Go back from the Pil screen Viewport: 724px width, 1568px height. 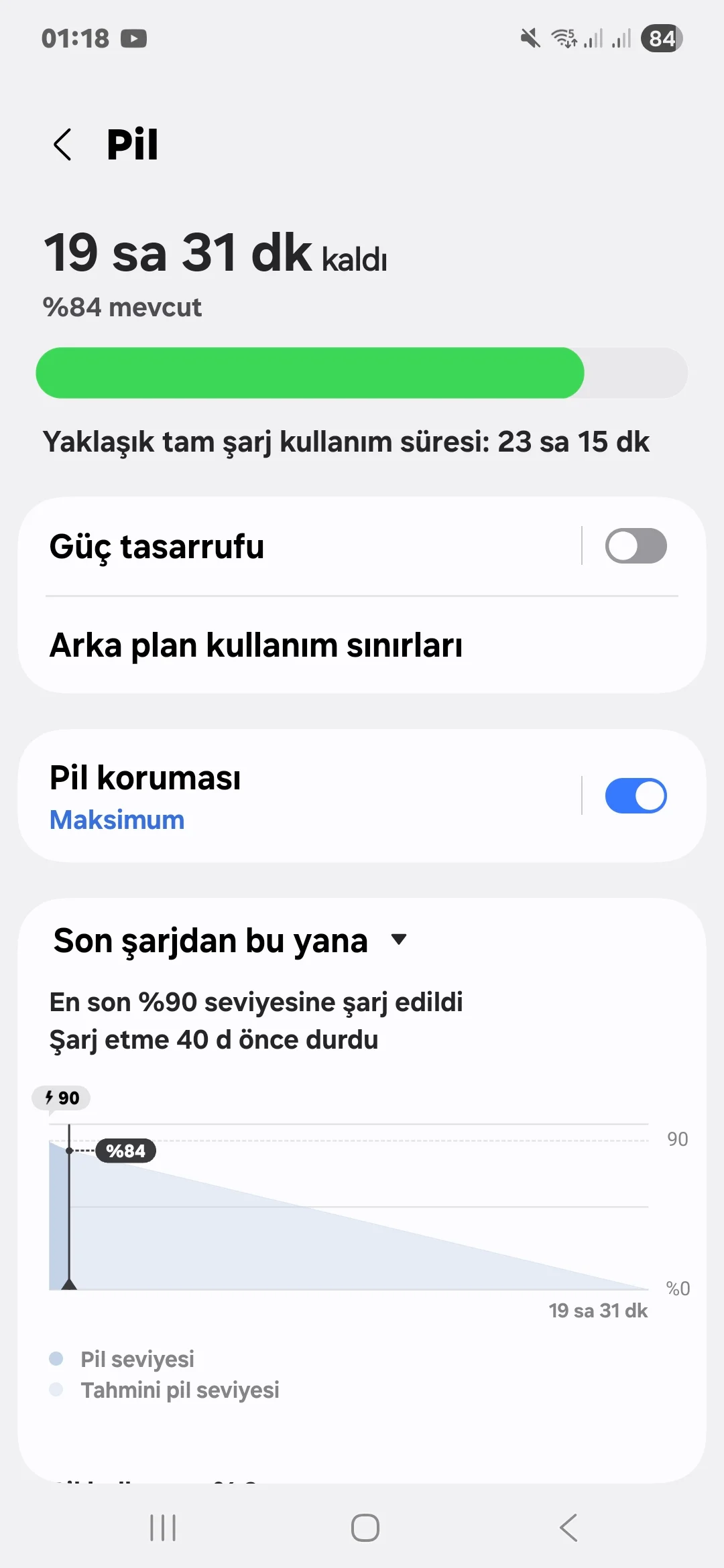point(62,145)
